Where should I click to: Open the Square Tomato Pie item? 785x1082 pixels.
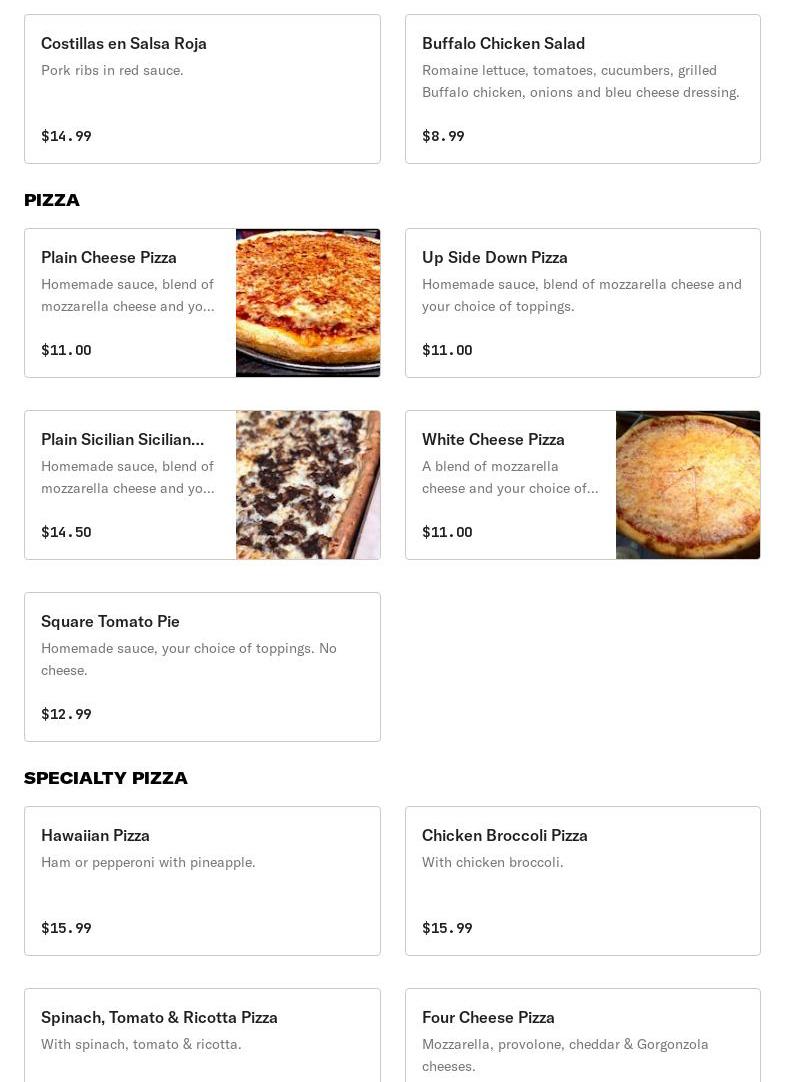[202, 667]
